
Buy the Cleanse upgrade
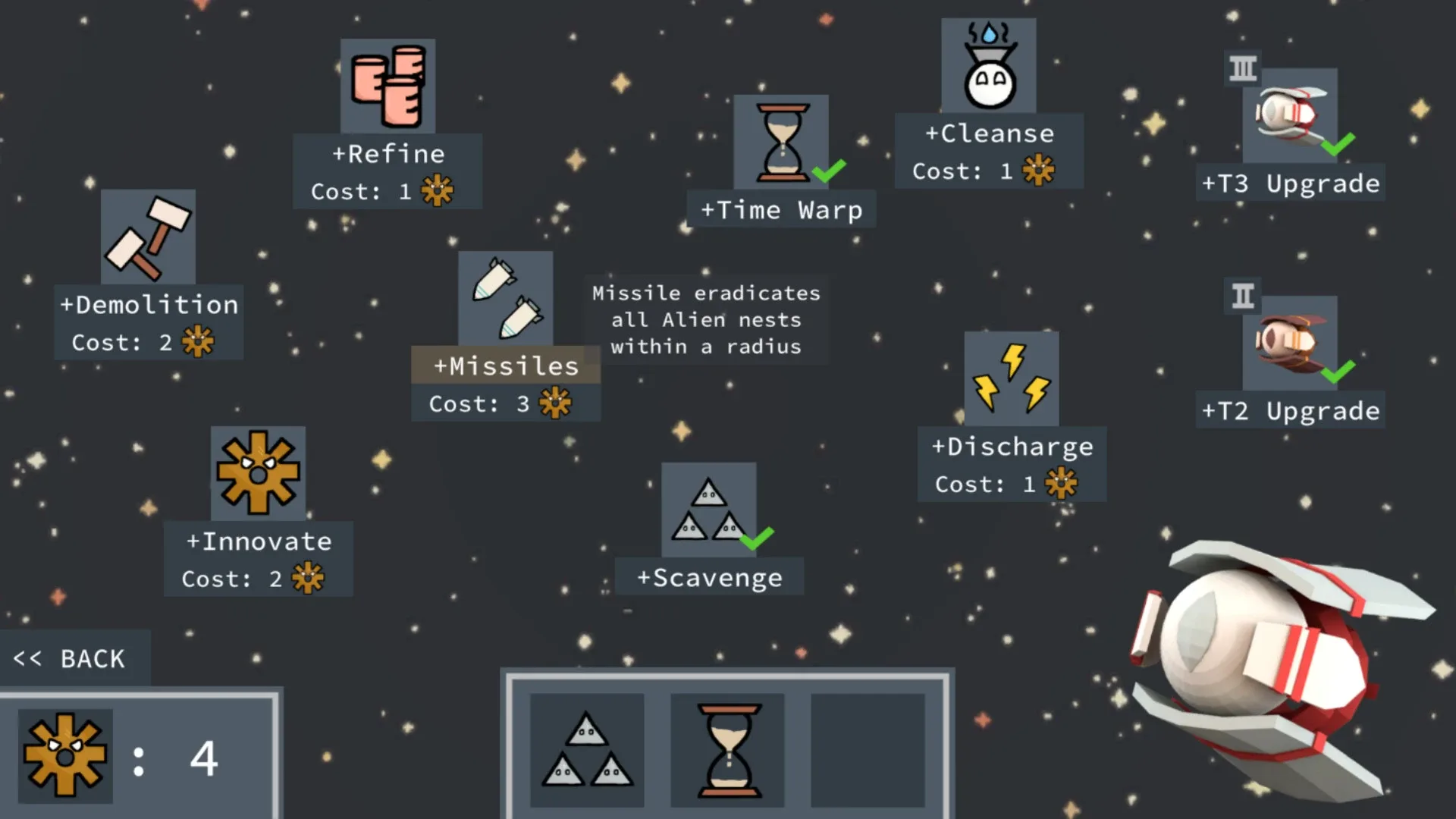click(988, 67)
